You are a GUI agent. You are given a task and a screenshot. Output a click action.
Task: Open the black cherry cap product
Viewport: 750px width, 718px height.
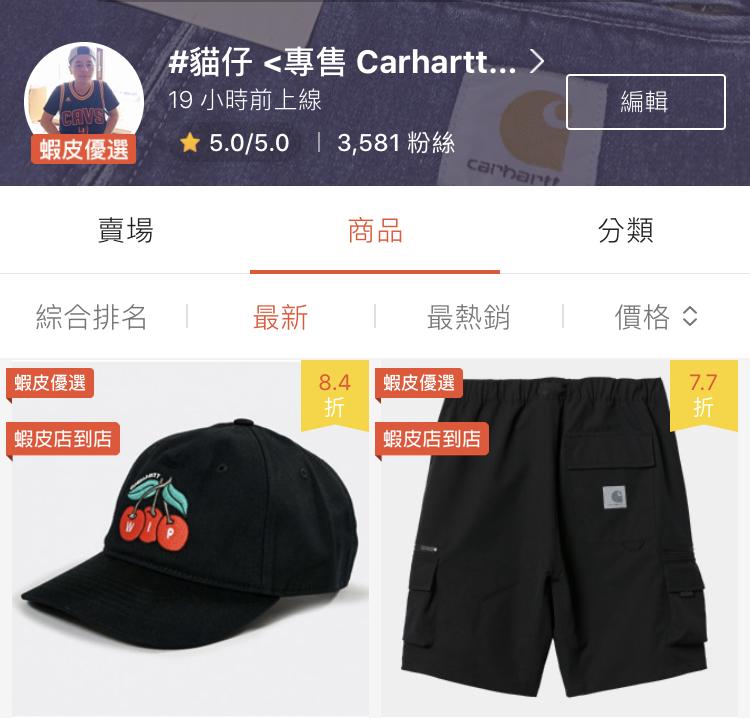click(190, 540)
